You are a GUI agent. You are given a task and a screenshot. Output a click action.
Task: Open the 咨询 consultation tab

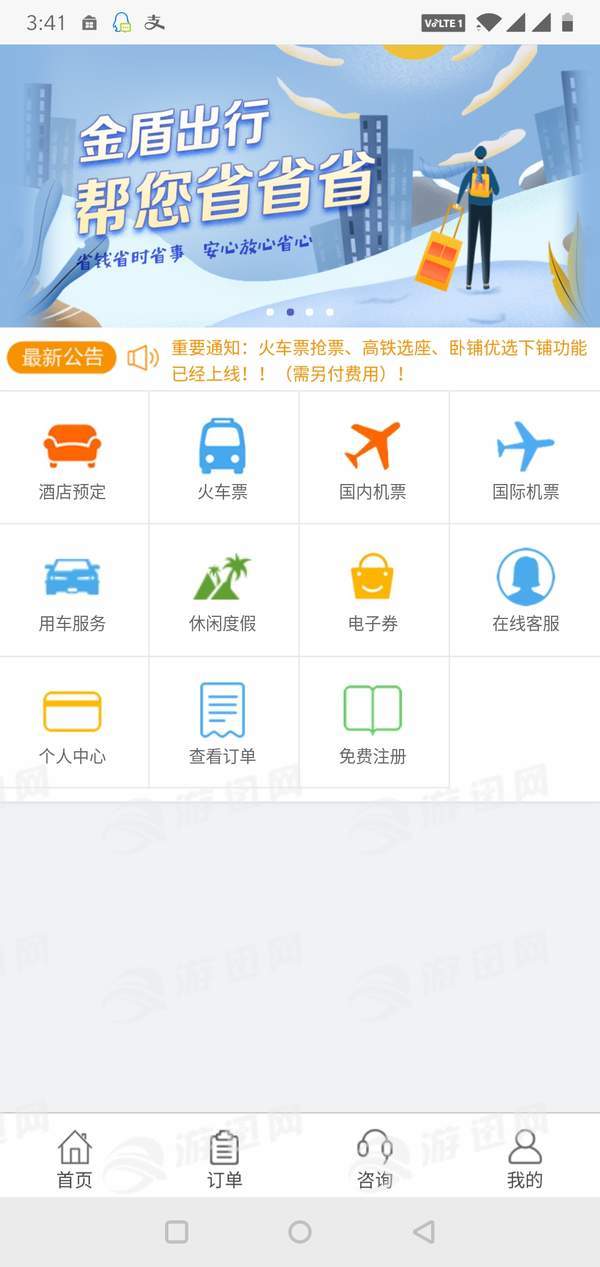[x=374, y=1158]
